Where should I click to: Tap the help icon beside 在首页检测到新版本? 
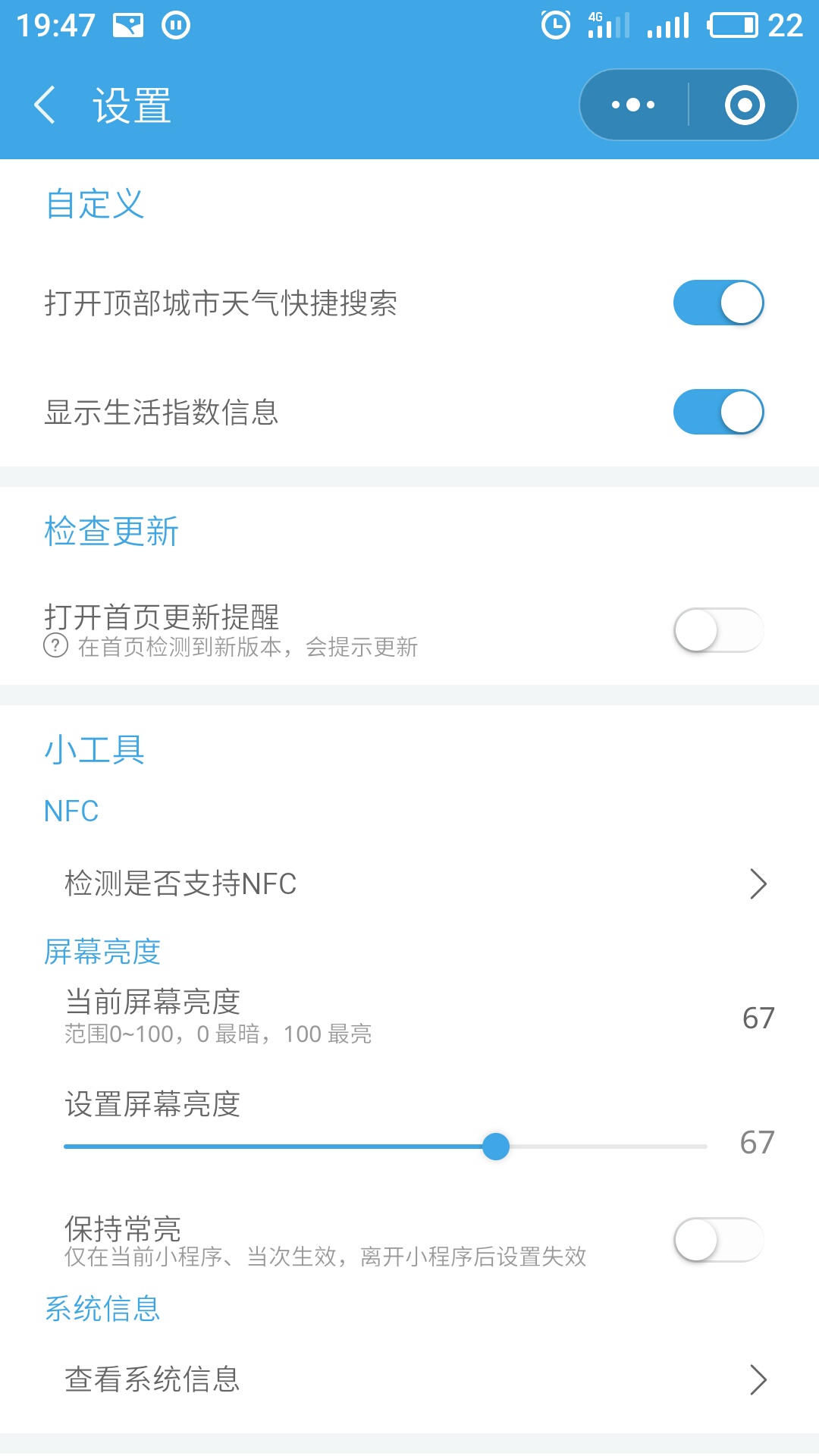(x=55, y=647)
